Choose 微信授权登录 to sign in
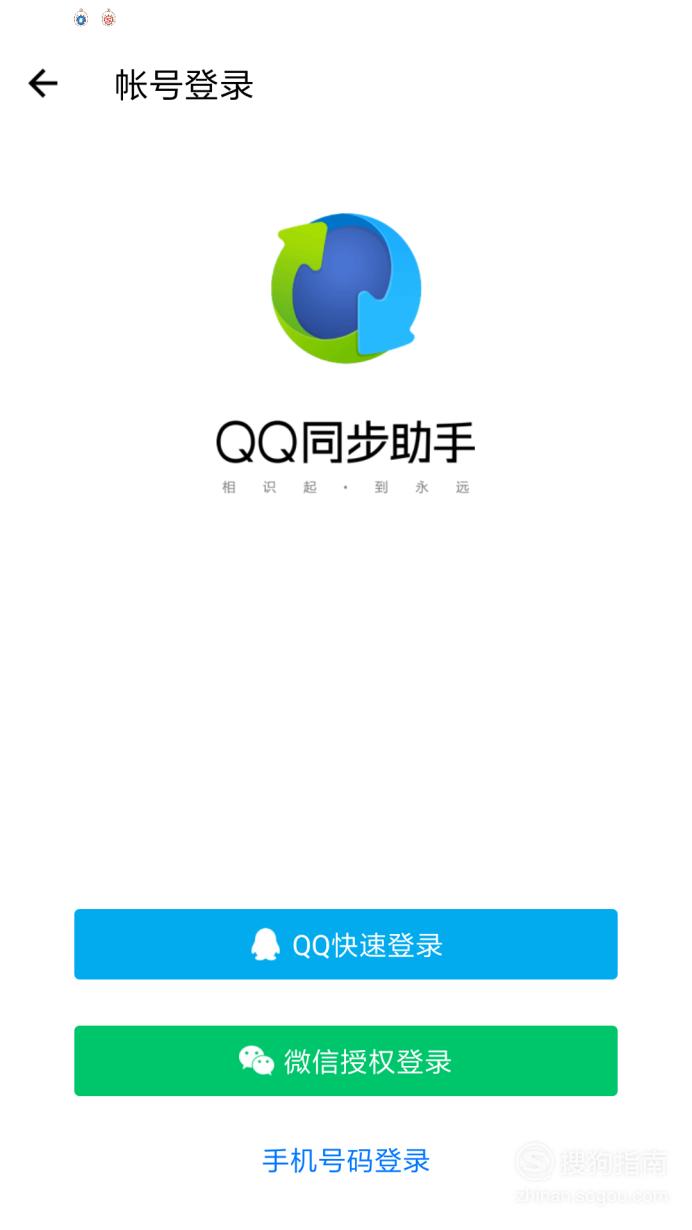692x1230 pixels. (x=346, y=1061)
